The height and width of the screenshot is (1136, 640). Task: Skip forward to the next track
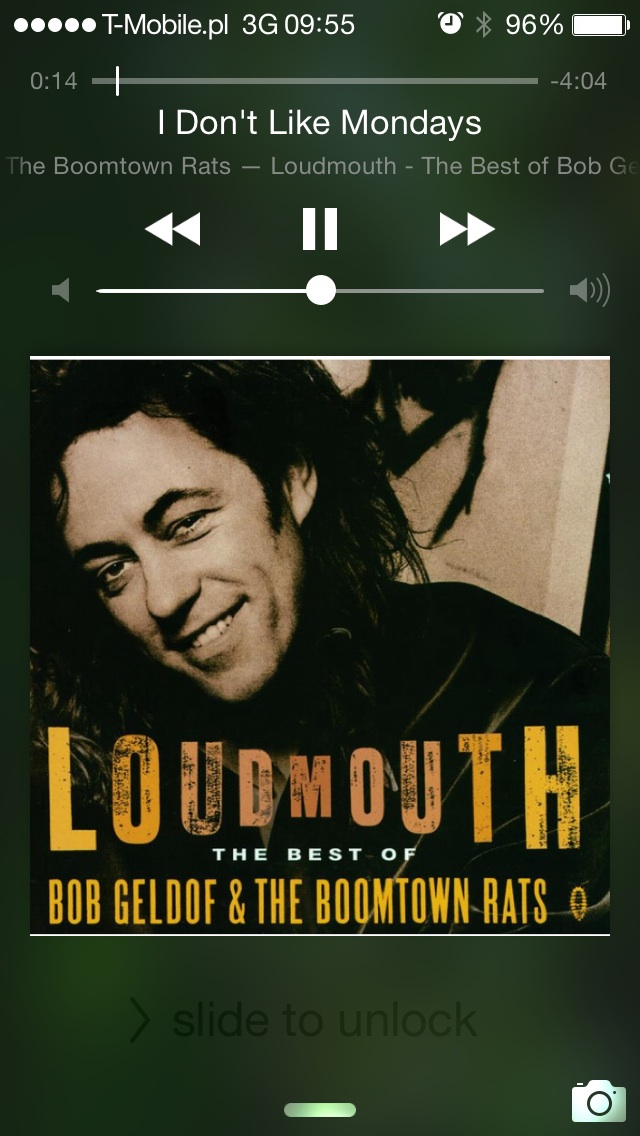click(467, 229)
